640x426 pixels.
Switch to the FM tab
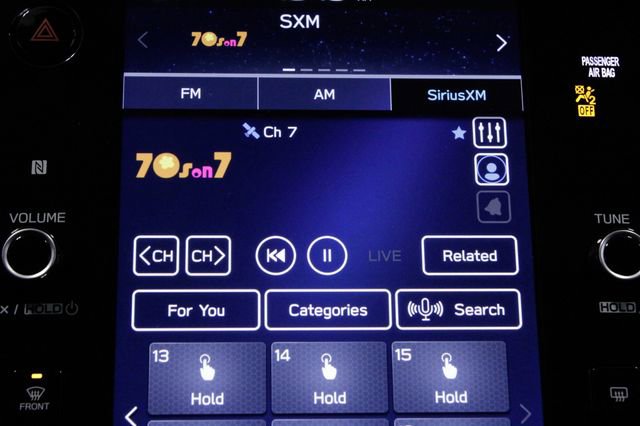[x=190, y=93]
